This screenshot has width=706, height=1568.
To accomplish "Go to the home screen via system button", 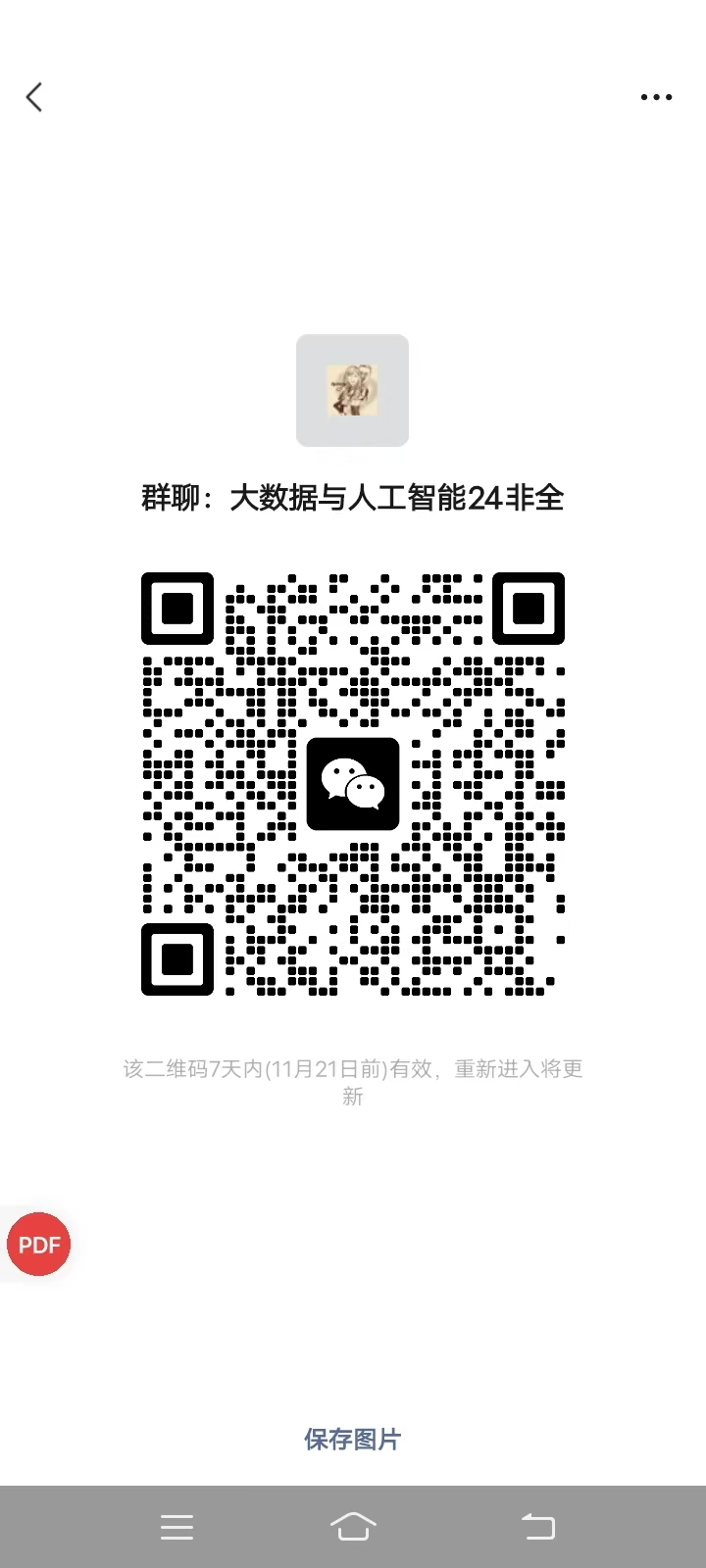I will pyautogui.click(x=353, y=1527).
